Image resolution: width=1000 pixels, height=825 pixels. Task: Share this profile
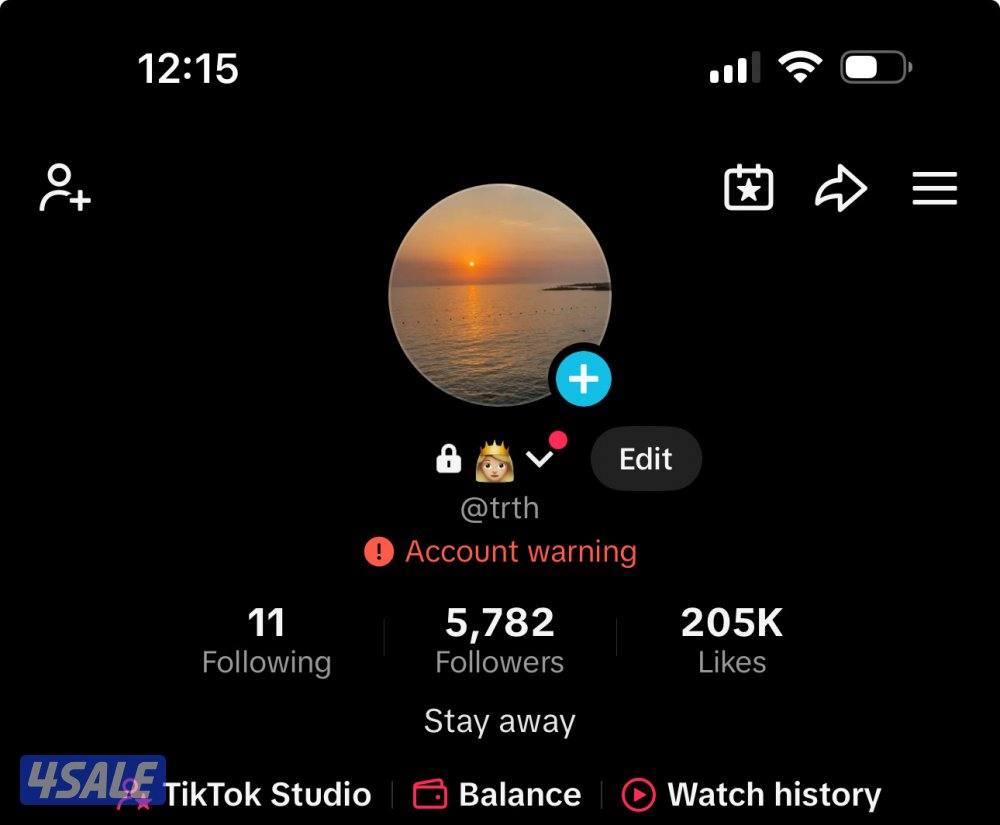pos(841,188)
